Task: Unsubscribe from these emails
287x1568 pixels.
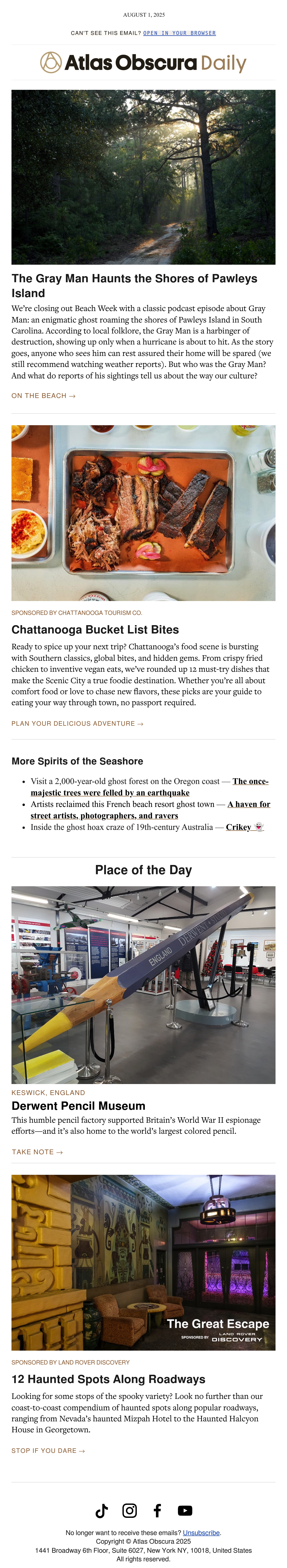Action: [201, 1533]
